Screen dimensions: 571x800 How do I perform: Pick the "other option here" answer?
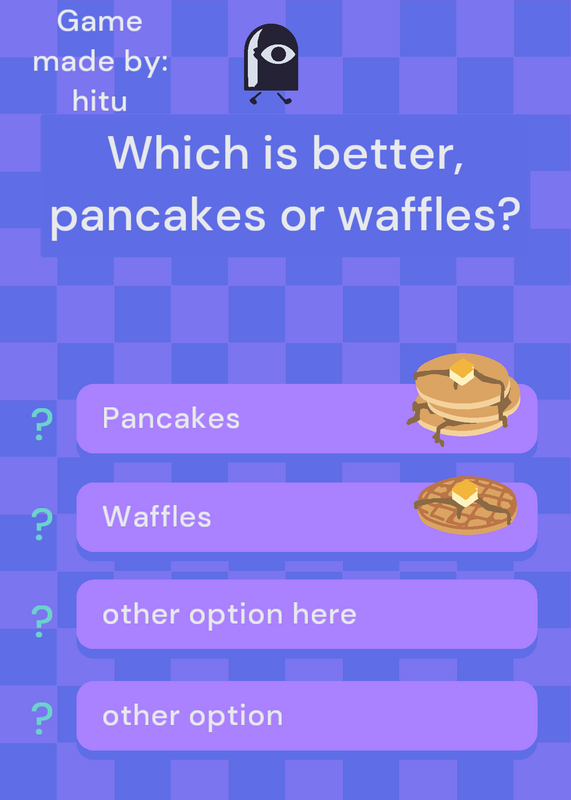coord(307,614)
